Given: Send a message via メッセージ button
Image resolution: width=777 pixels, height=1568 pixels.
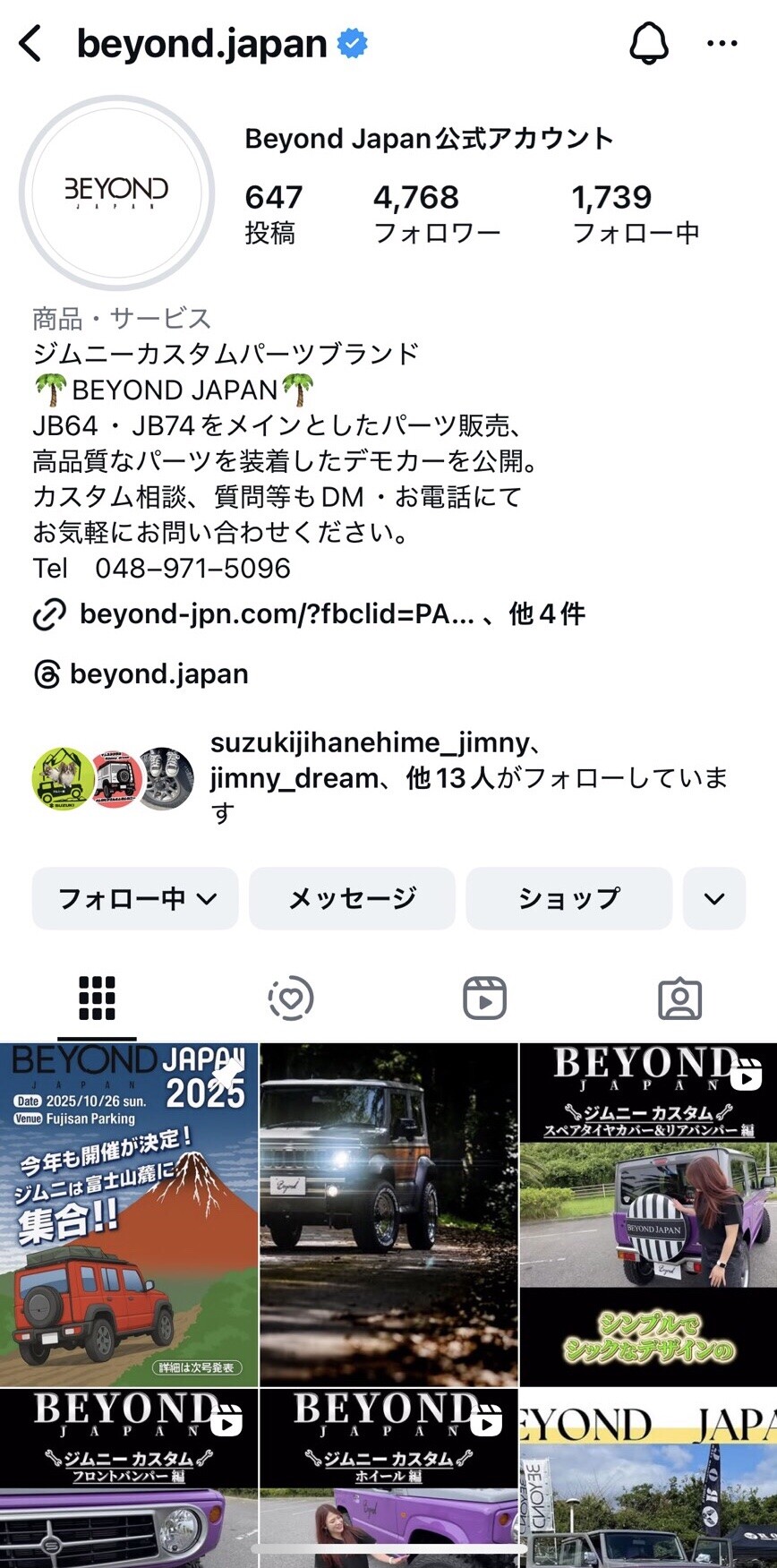Looking at the screenshot, I should (352, 898).
